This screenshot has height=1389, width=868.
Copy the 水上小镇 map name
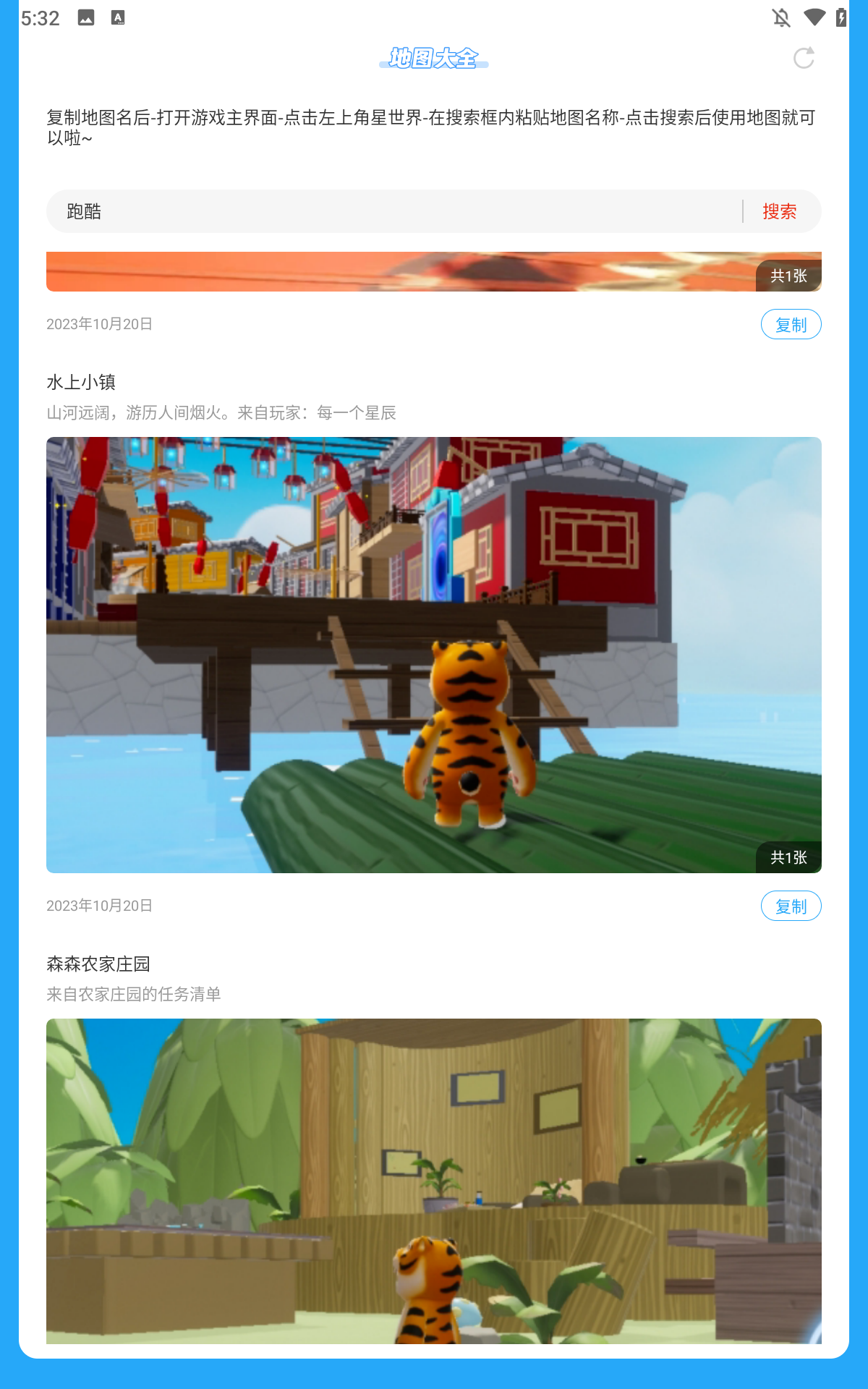coord(791,906)
